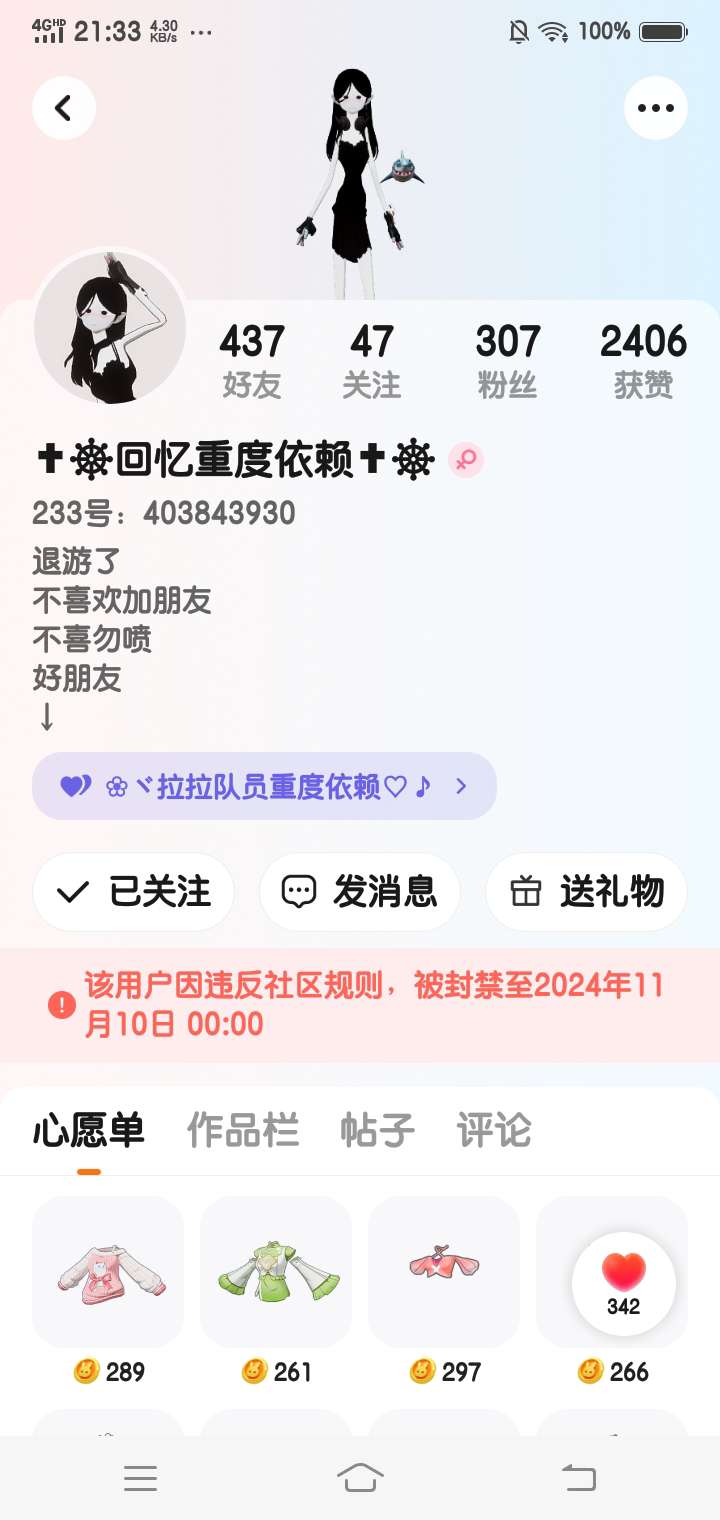View the 47 关注 following list
Image resolution: width=720 pixels, height=1520 pixels.
pos(371,361)
